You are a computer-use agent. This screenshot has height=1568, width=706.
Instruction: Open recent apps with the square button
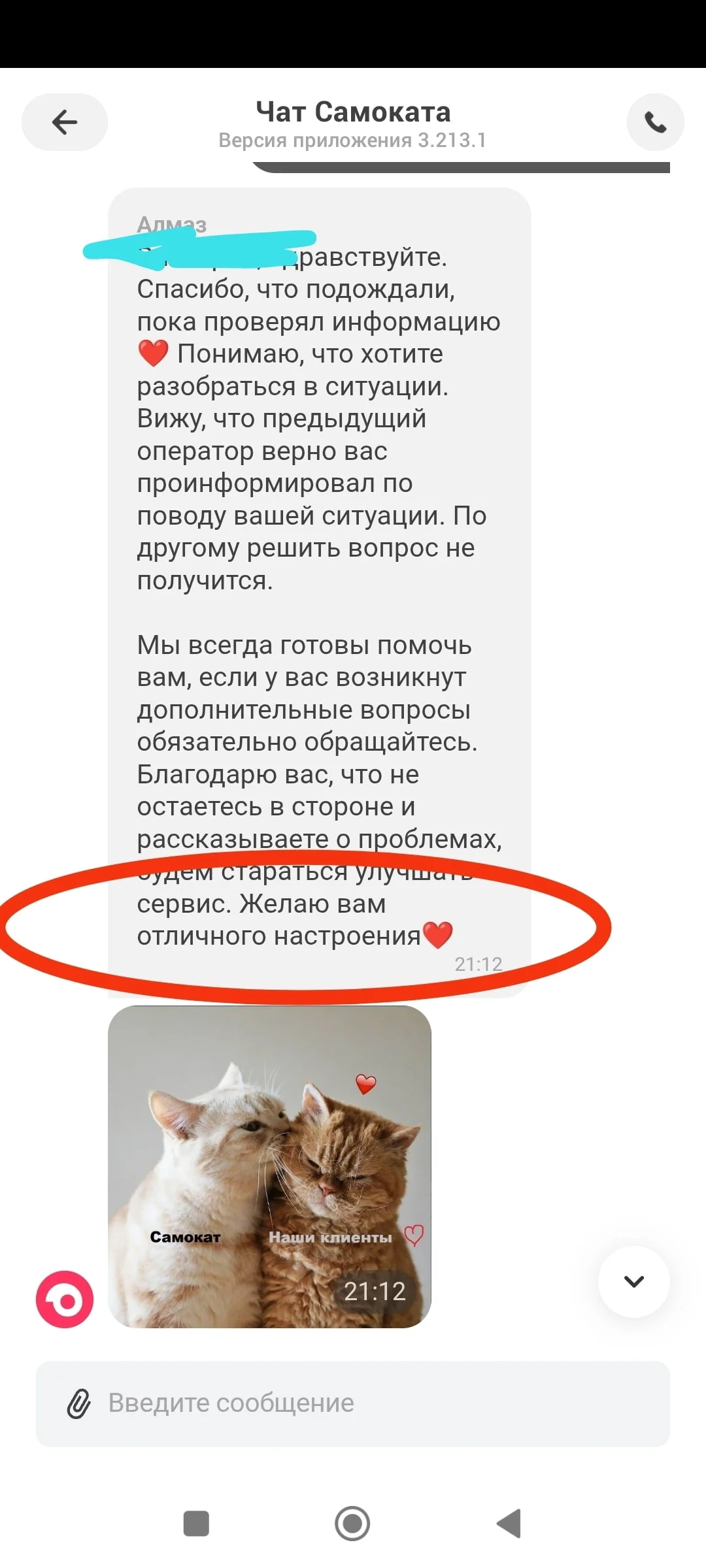[x=196, y=1524]
